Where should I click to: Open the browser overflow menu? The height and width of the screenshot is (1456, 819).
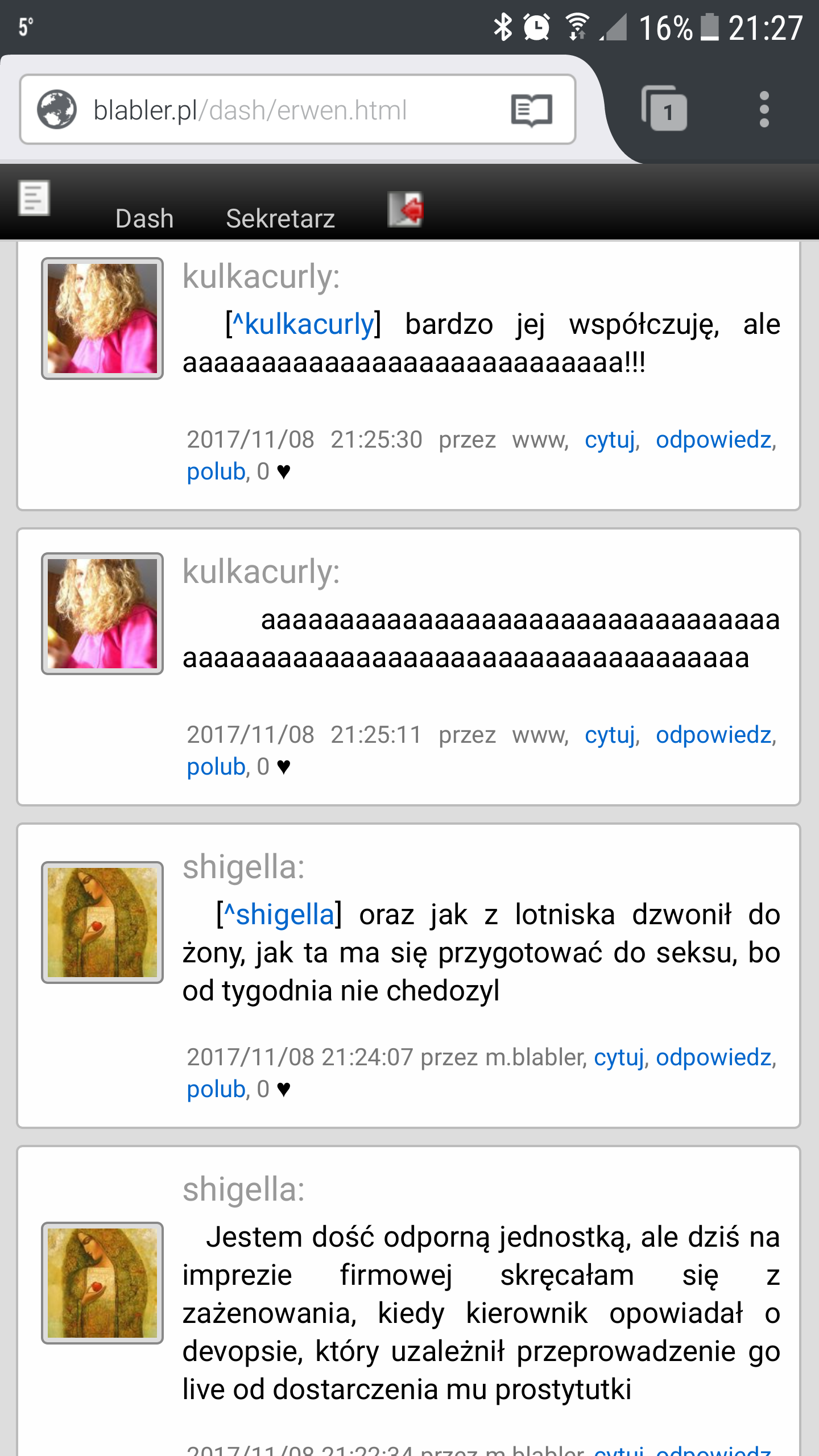(764, 109)
